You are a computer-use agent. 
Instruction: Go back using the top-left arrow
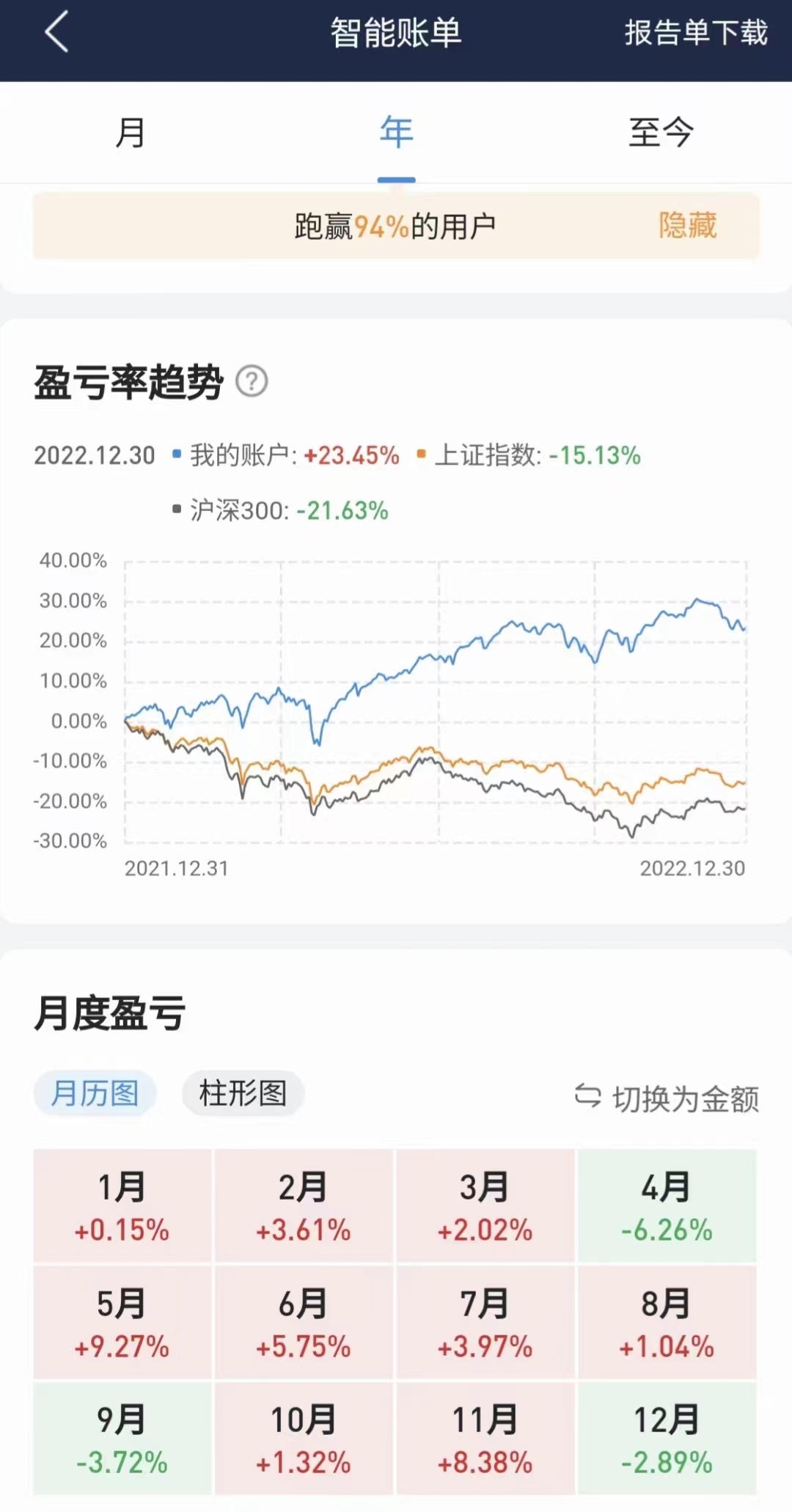(x=56, y=32)
